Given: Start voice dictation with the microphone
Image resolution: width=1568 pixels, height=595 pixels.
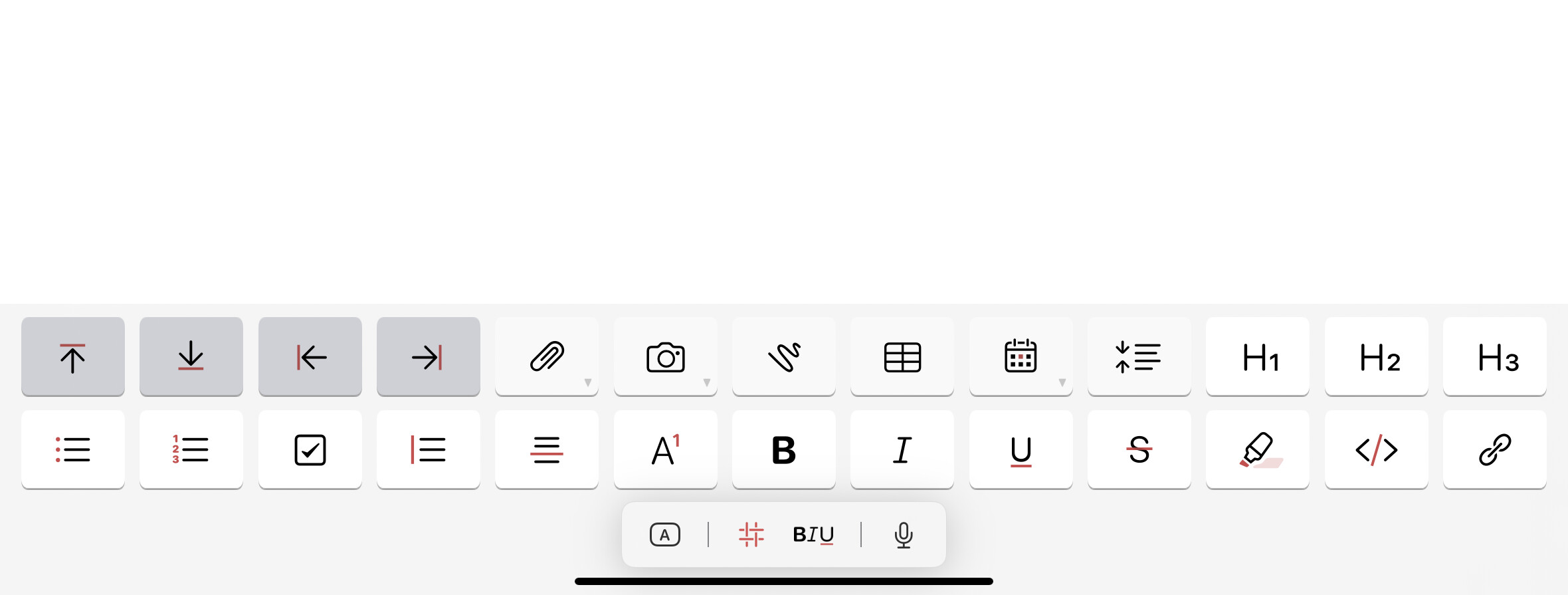Looking at the screenshot, I should click(903, 535).
